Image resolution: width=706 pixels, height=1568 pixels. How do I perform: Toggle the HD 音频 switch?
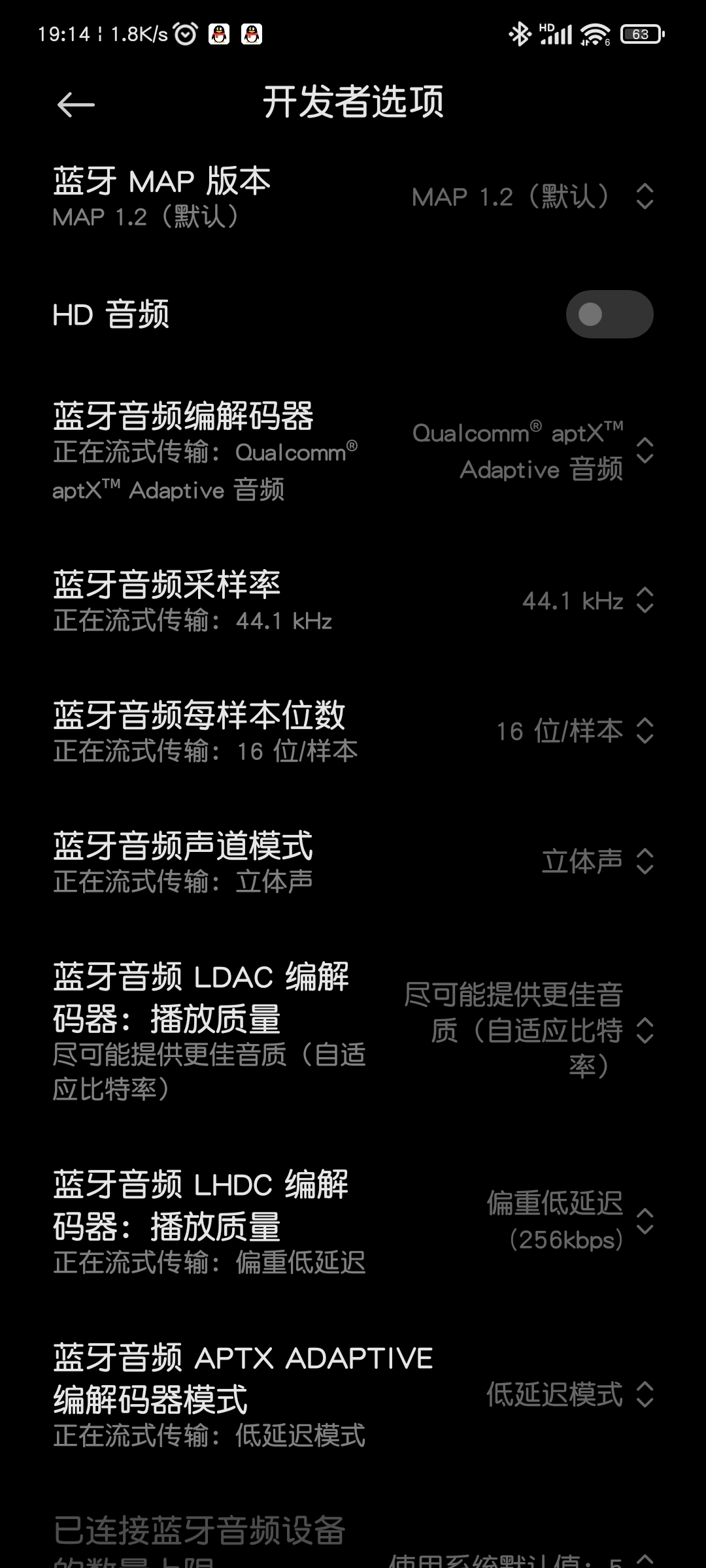pos(609,314)
